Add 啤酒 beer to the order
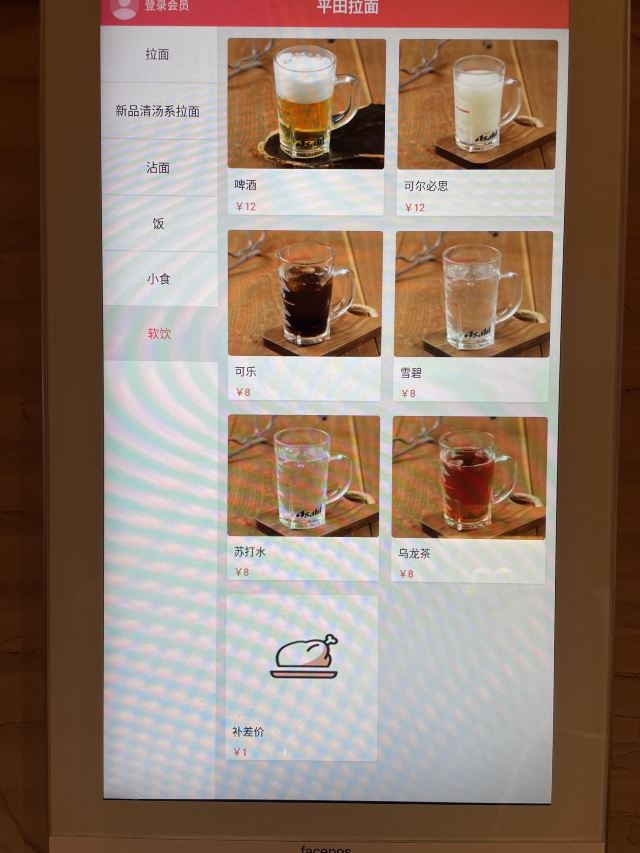 click(306, 126)
